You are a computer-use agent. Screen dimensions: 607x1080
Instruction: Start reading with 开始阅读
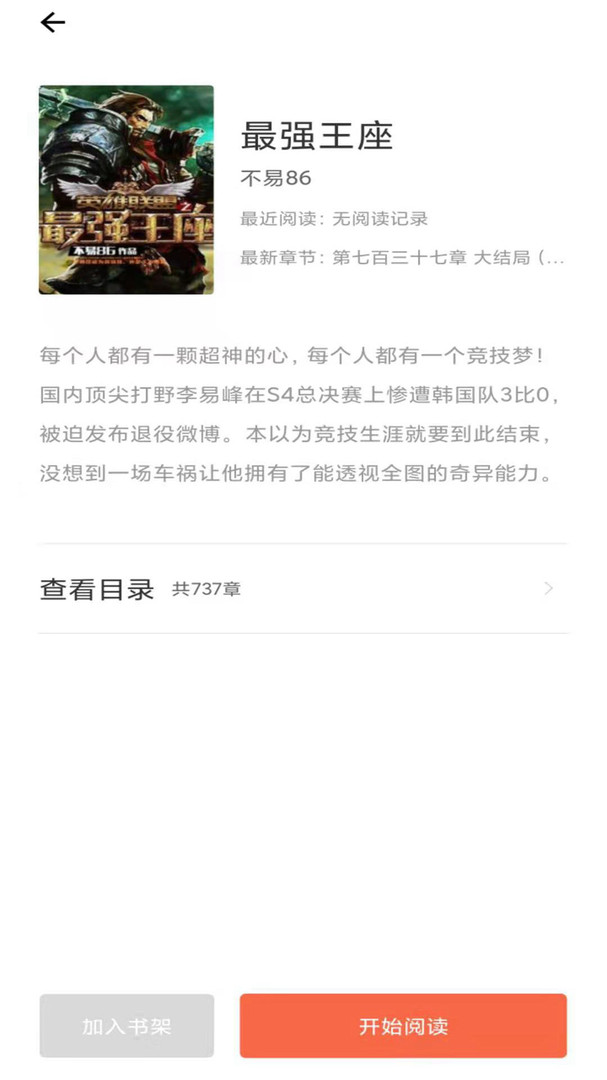(x=403, y=1026)
